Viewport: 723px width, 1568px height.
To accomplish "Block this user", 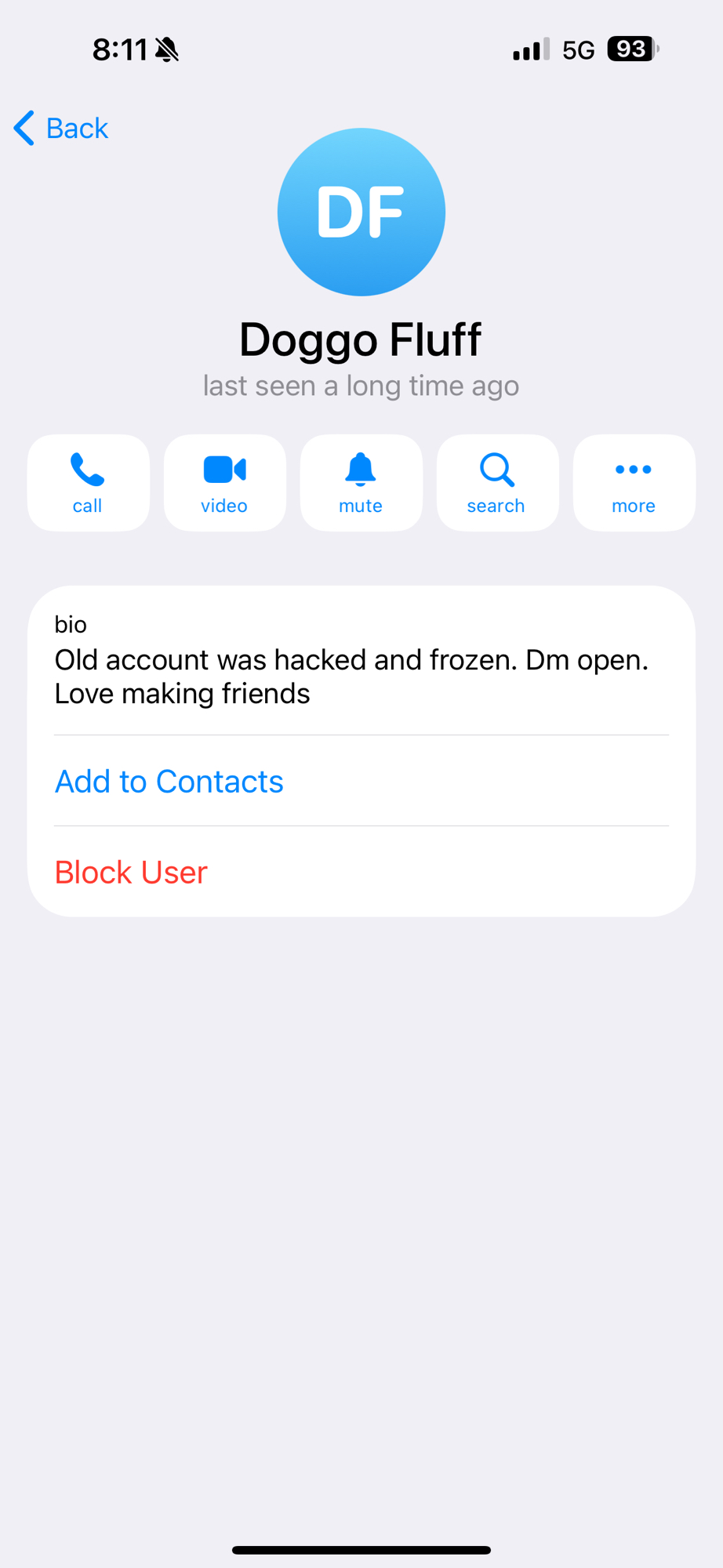I will (131, 872).
